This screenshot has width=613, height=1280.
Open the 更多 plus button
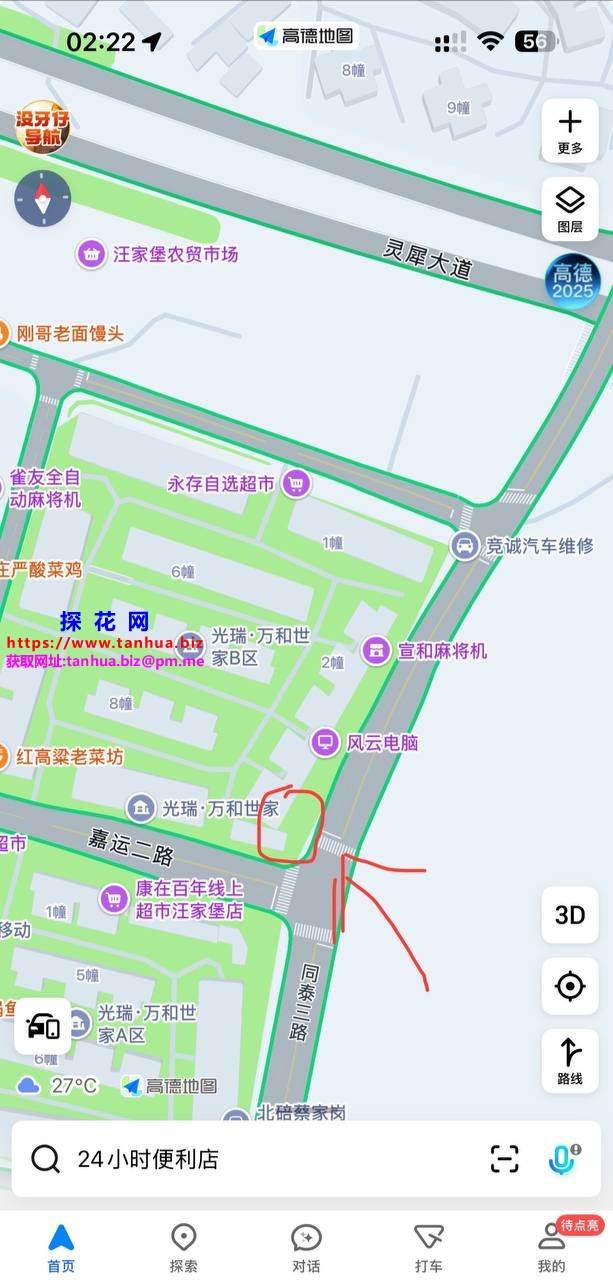(570, 131)
